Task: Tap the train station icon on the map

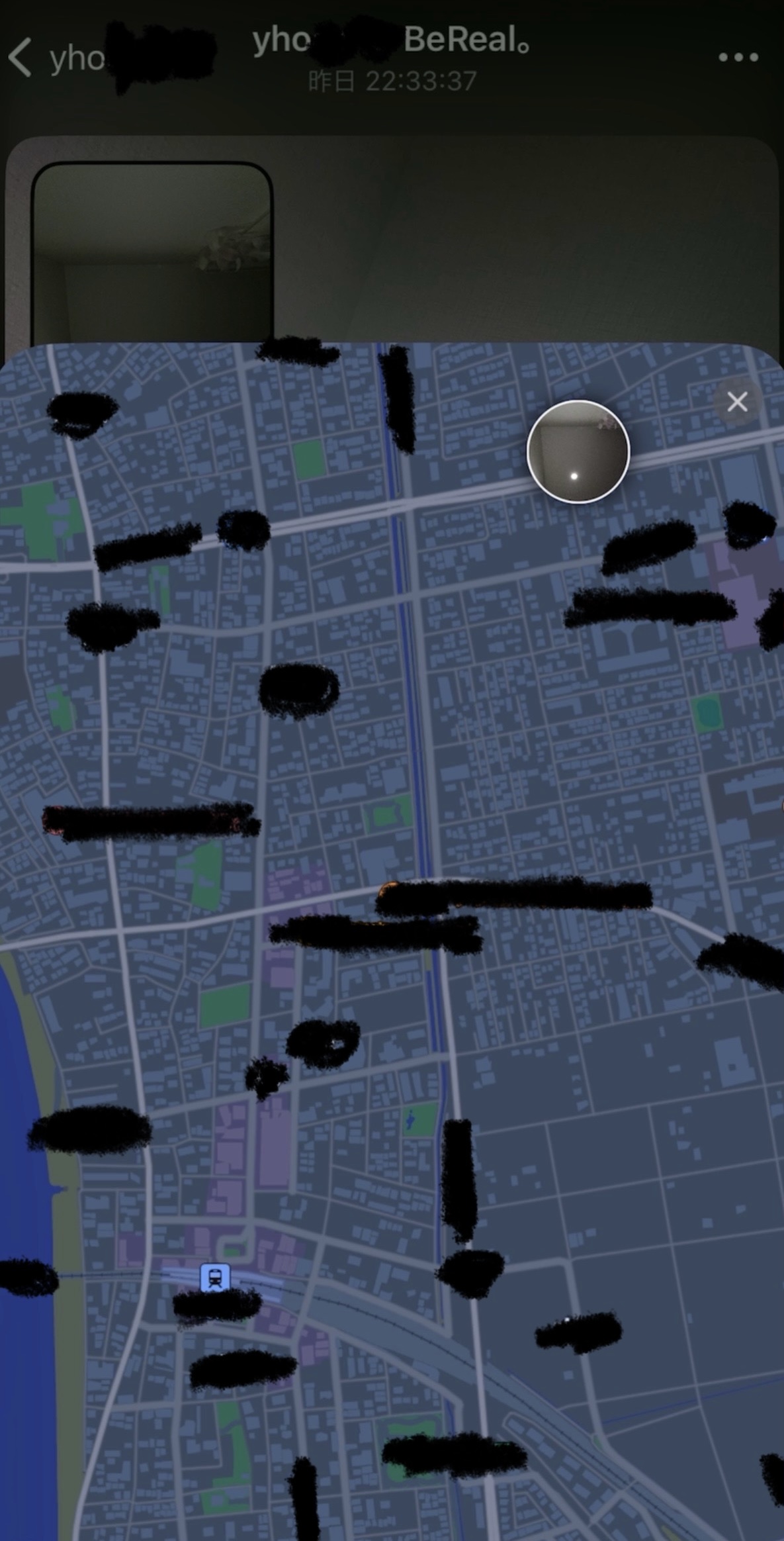Action: coord(215,1278)
